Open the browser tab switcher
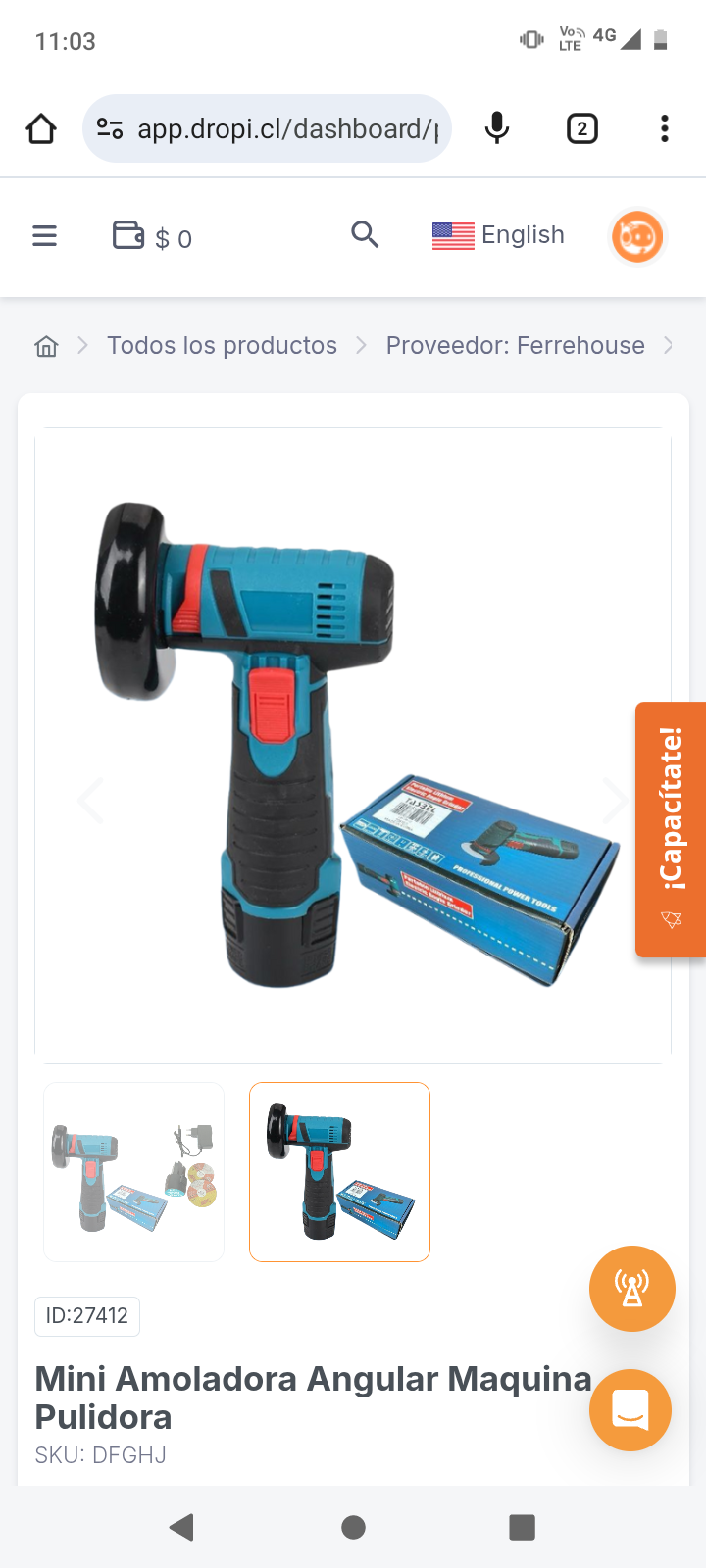 tap(582, 128)
